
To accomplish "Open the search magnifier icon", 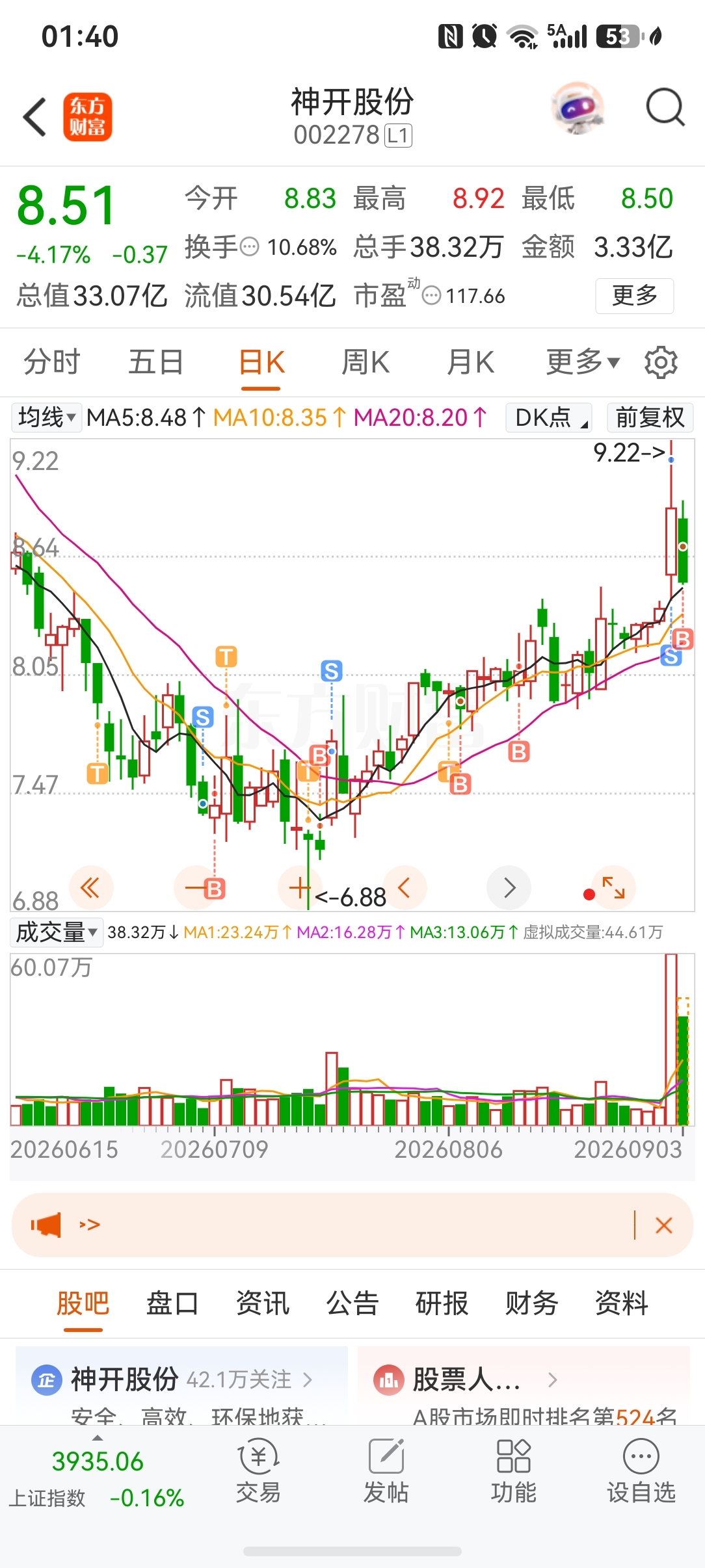I will 665,107.
